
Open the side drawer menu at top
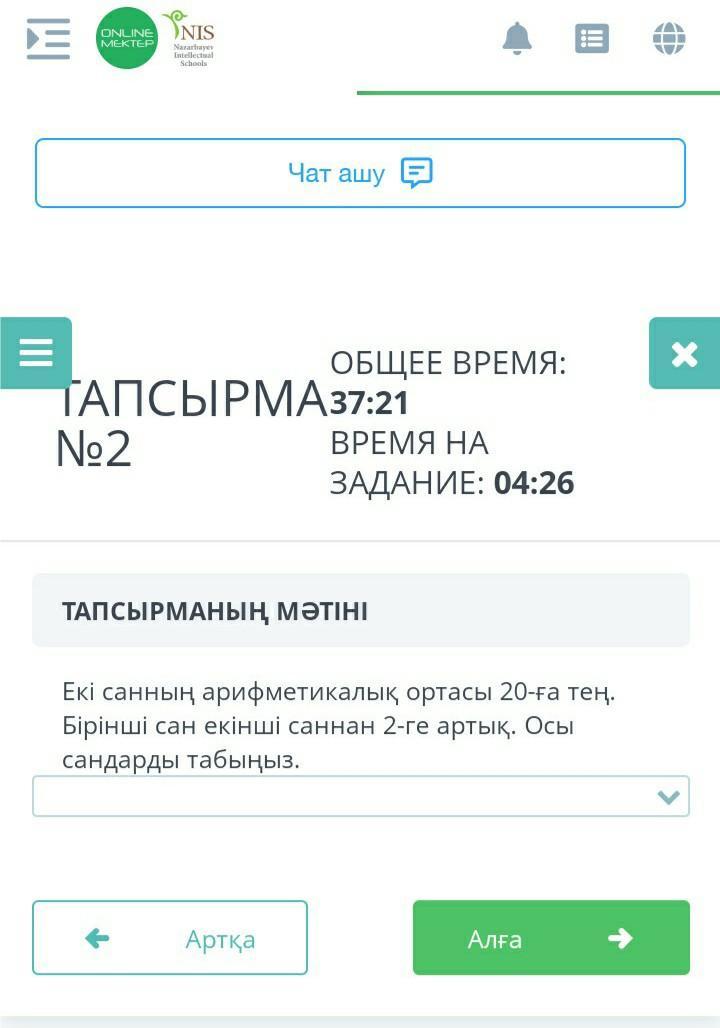(x=47, y=39)
